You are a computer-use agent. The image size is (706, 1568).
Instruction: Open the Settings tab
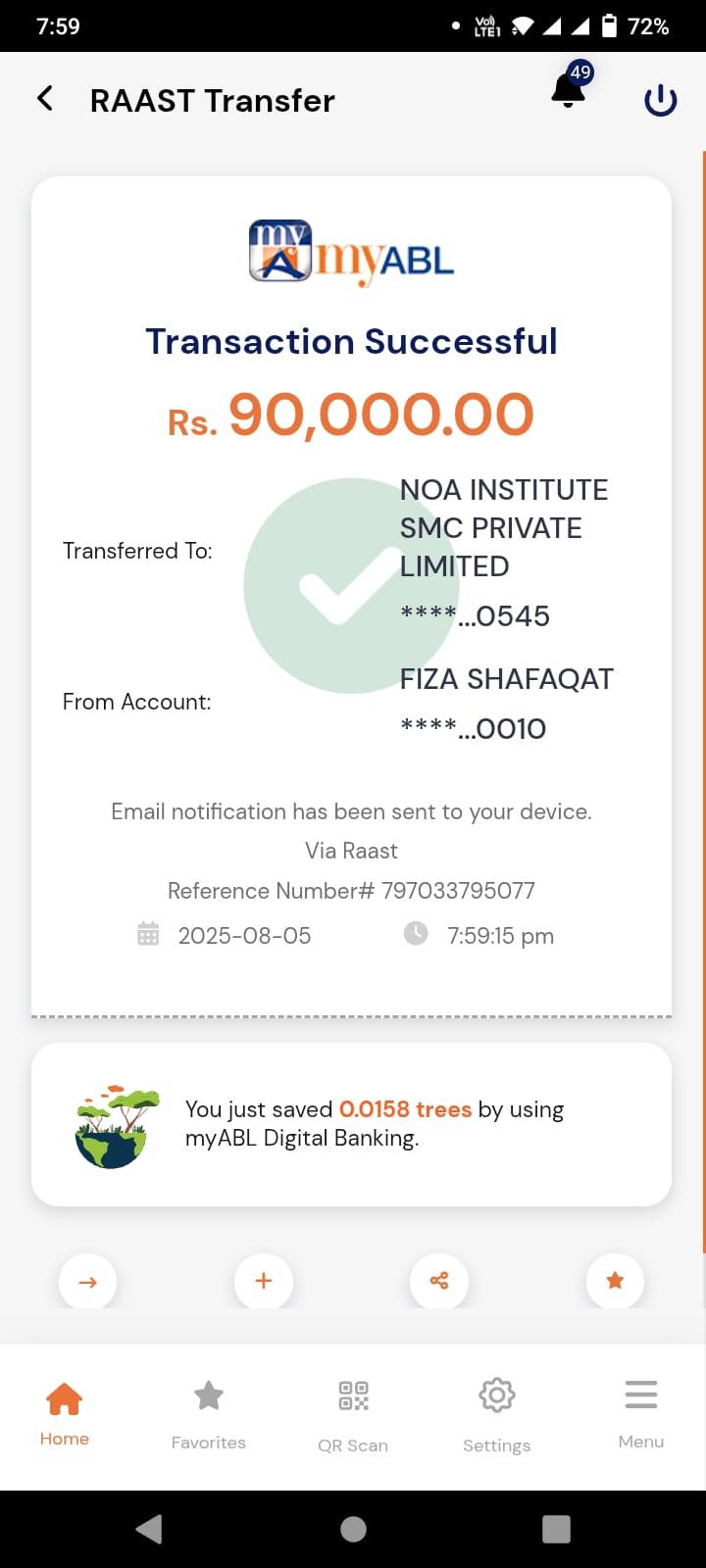pos(496,1413)
